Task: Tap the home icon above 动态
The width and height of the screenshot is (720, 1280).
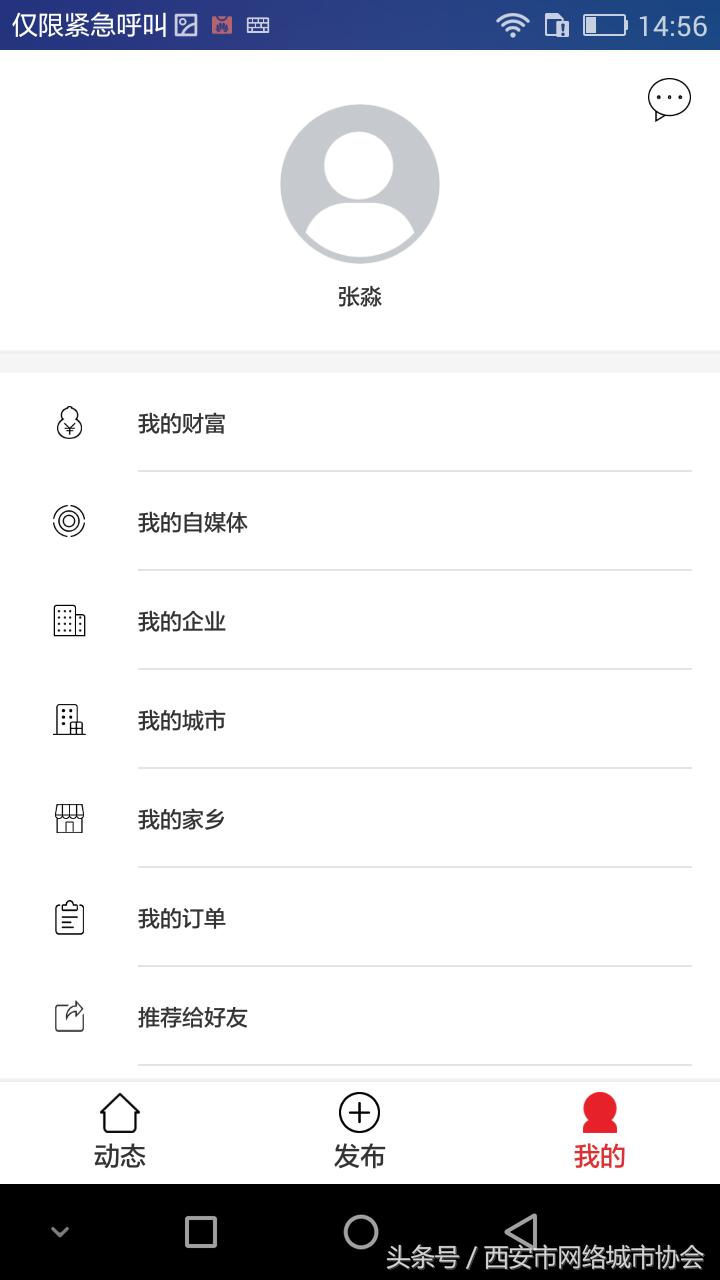Action: [x=119, y=1112]
